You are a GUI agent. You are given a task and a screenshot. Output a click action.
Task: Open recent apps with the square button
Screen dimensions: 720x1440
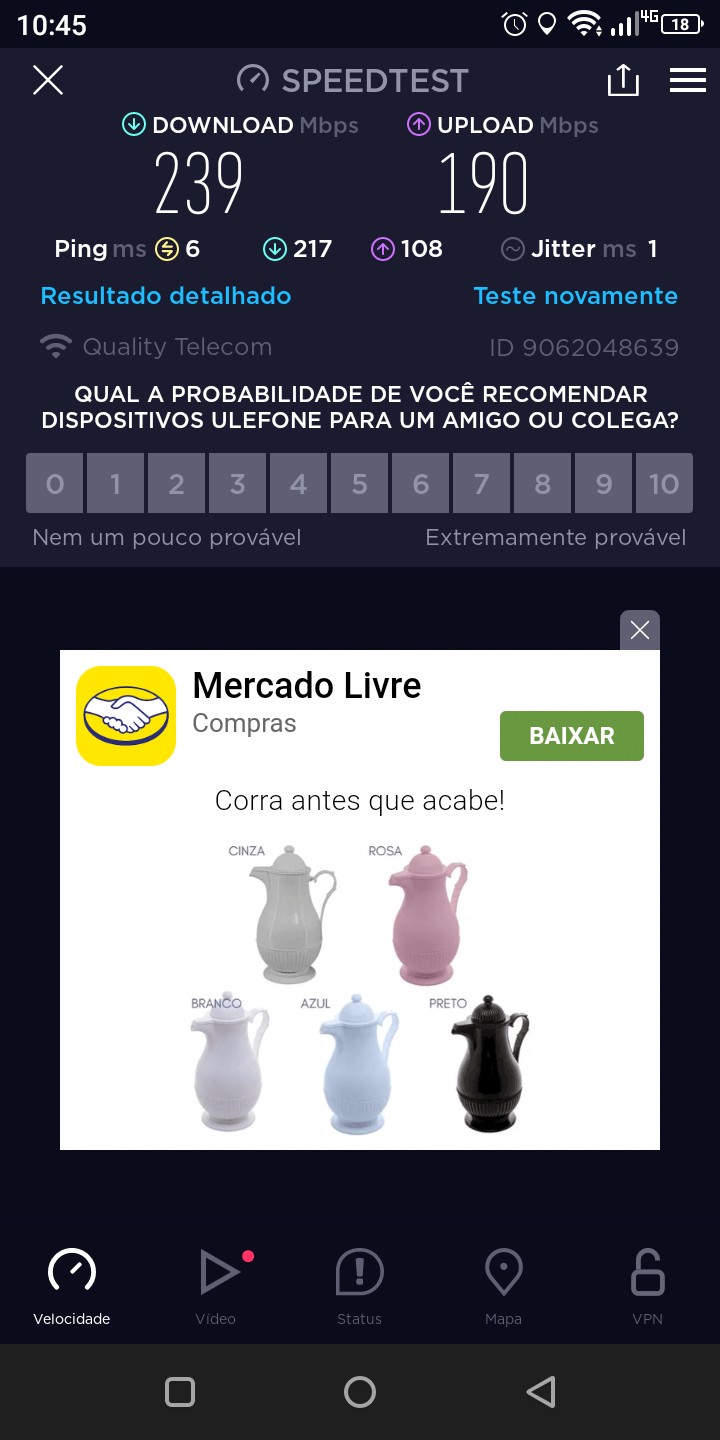click(180, 1392)
